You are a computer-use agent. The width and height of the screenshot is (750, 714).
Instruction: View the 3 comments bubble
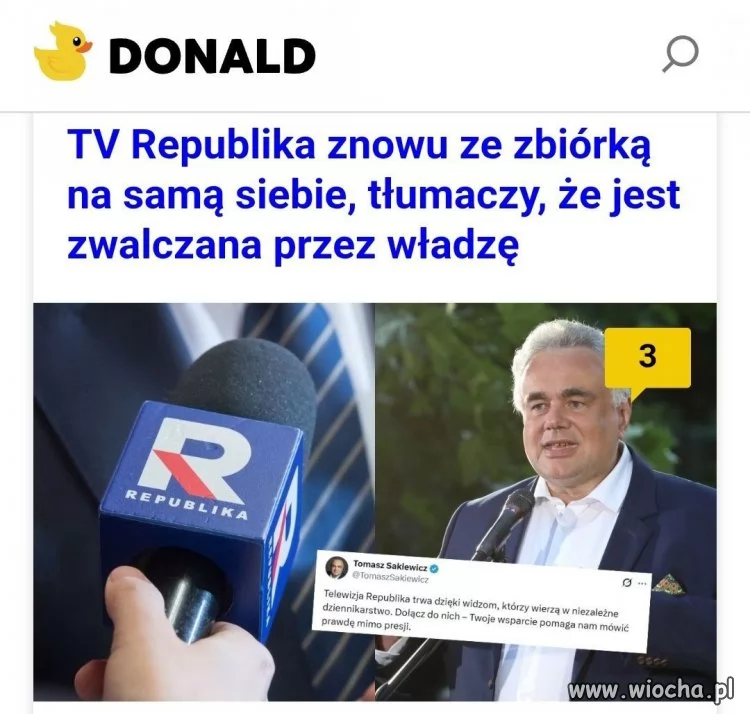click(x=647, y=357)
